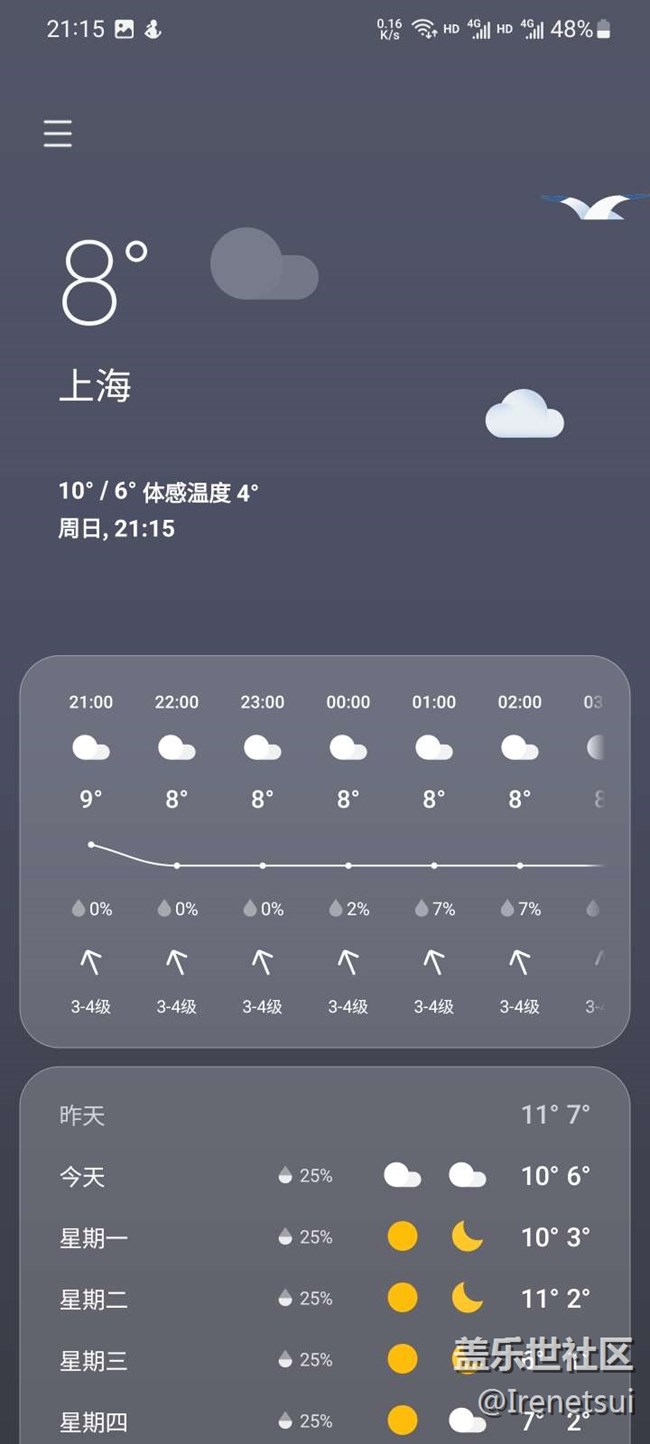Open the hamburger drawer menu
This screenshot has width=650, height=1444.
pos(58,134)
